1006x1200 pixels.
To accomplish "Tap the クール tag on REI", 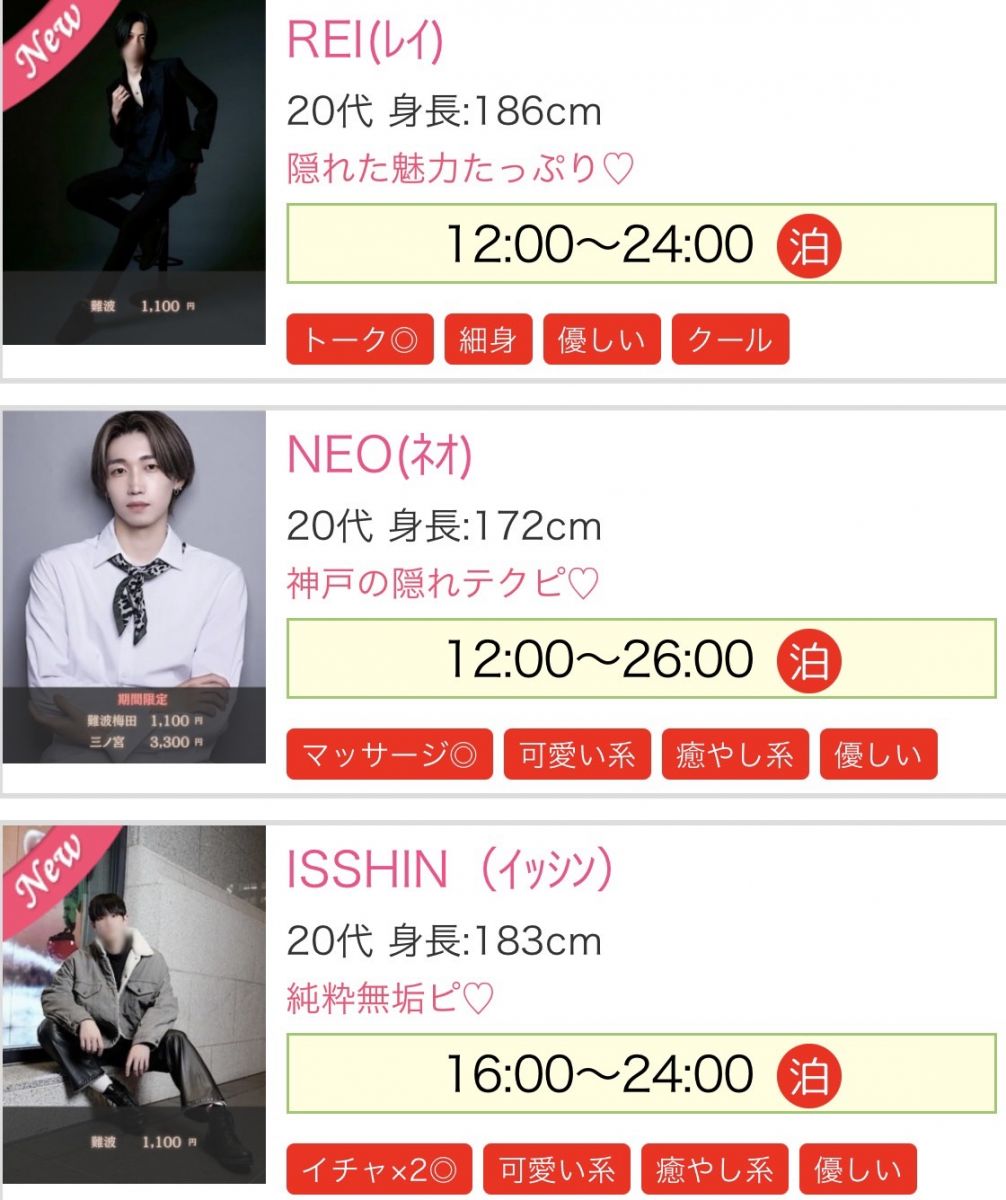I will pos(731,340).
